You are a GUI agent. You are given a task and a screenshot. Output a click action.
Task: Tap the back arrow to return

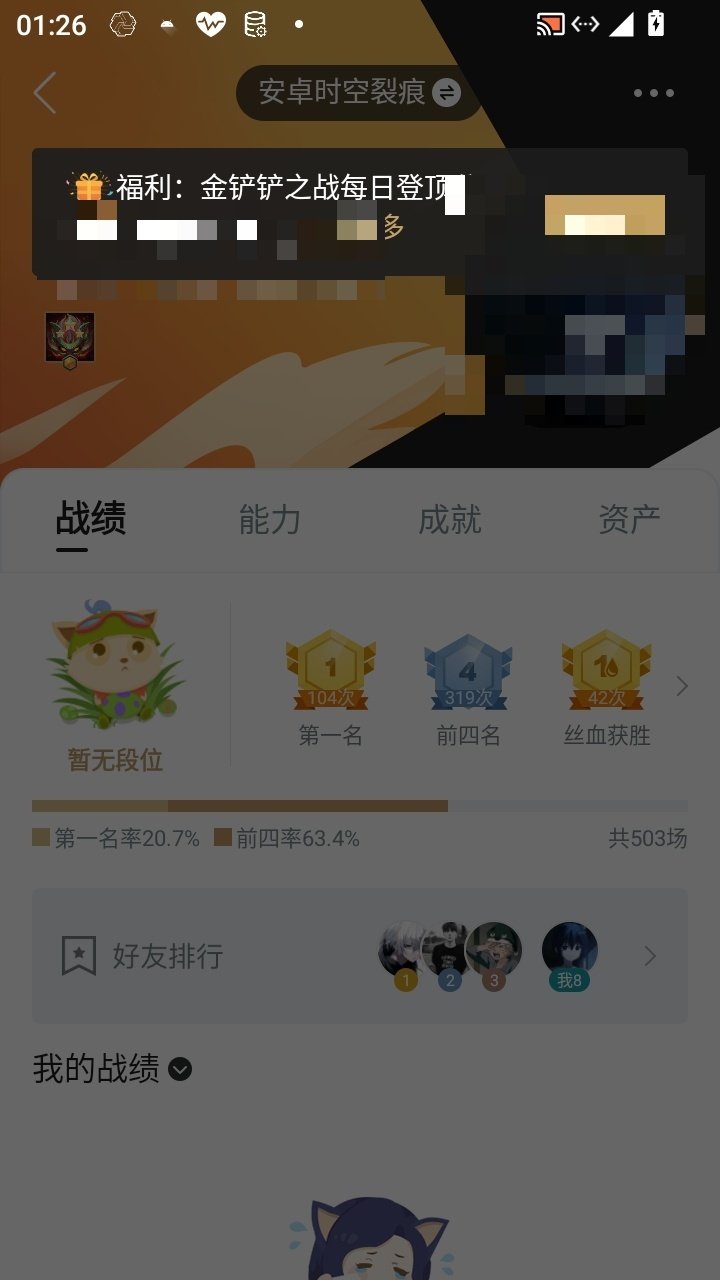(44, 92)
